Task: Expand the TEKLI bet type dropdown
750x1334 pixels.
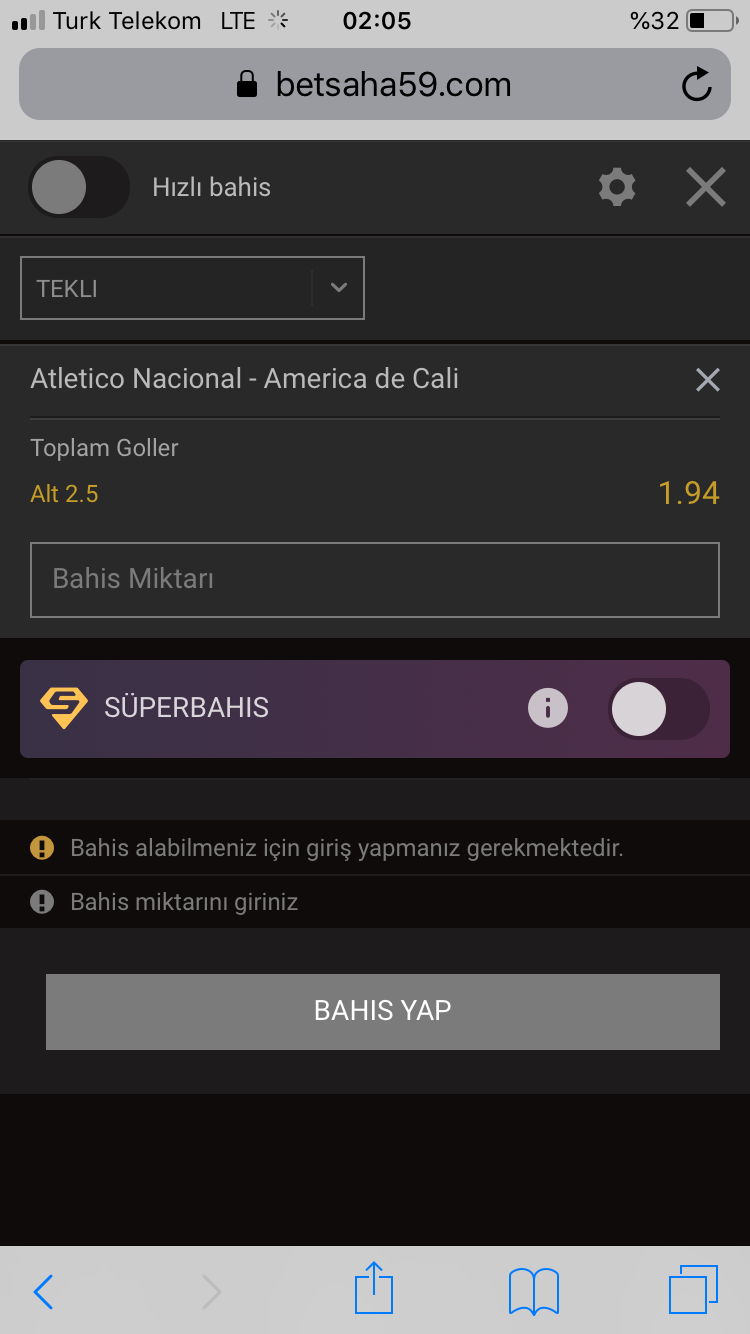Action: click(192, 288)
